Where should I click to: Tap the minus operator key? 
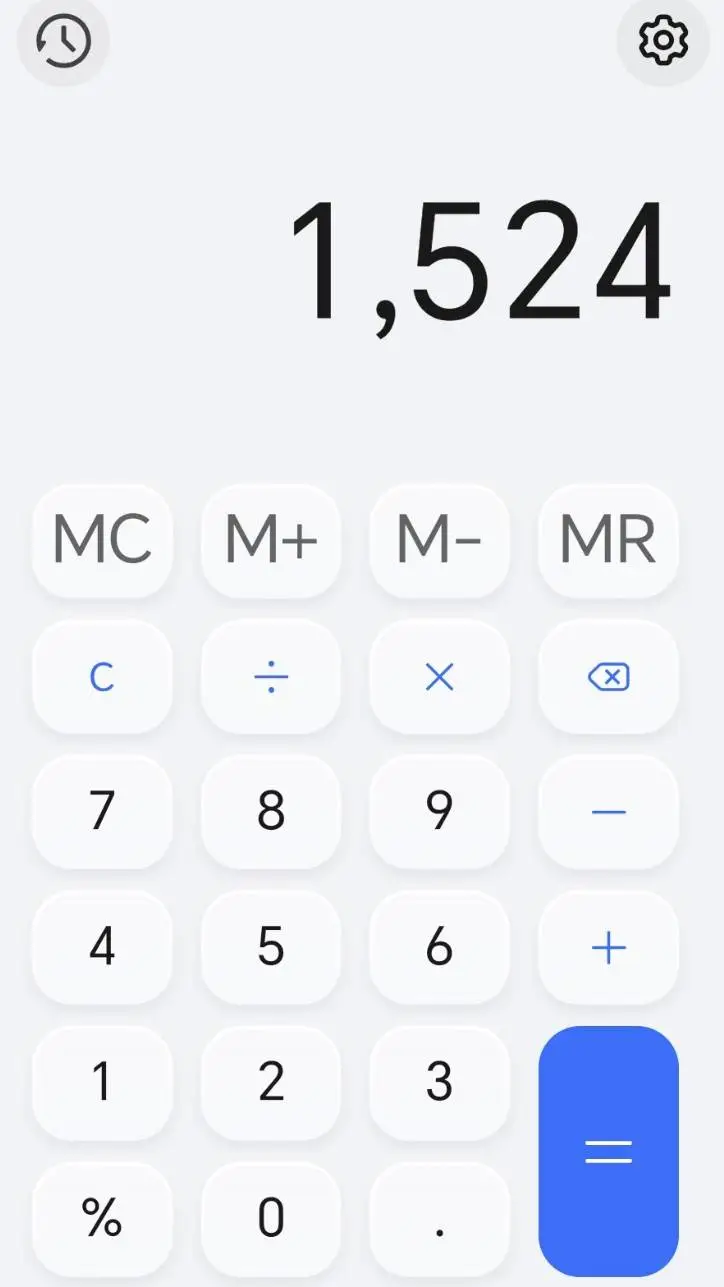click(x=608, y=811)
